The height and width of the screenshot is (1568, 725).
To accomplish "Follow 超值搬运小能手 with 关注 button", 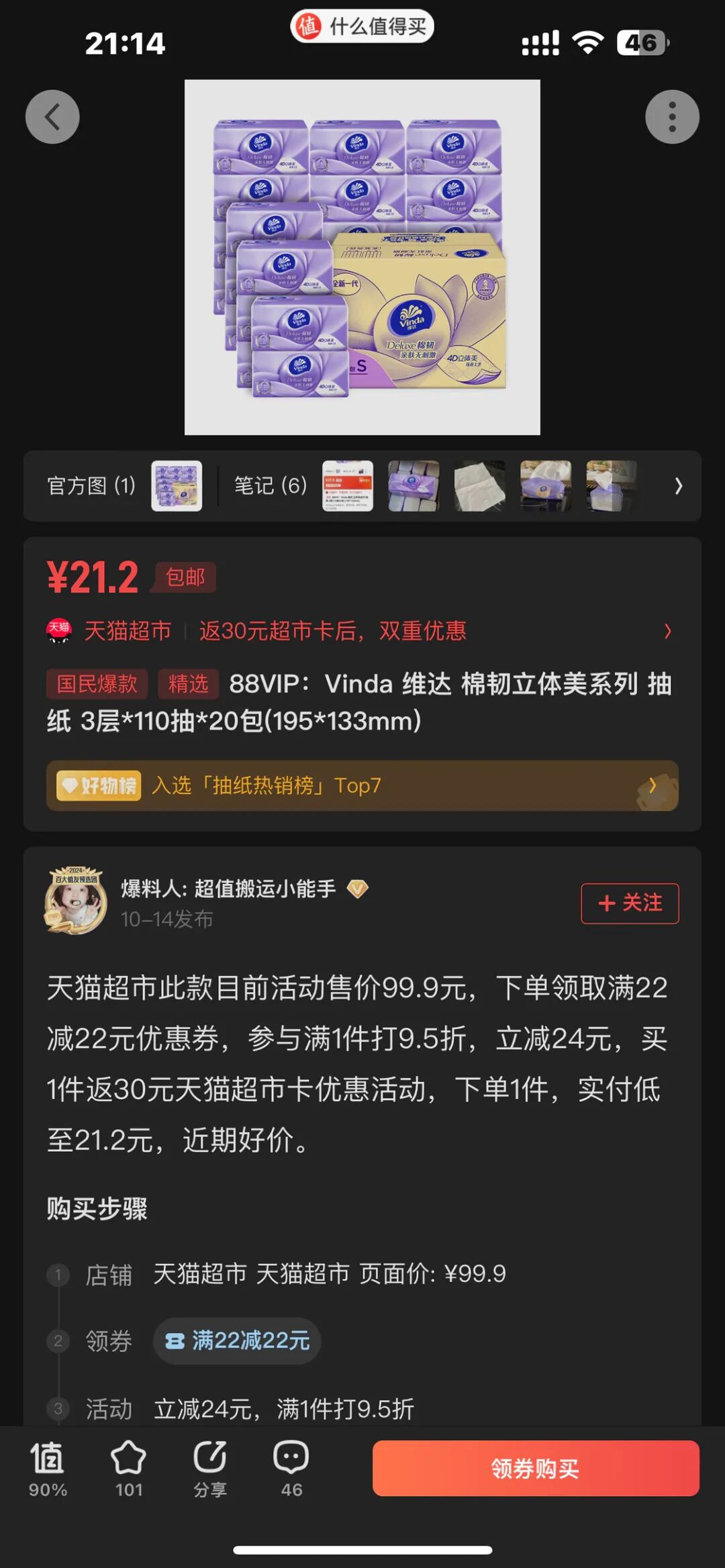I will (630, 903).
